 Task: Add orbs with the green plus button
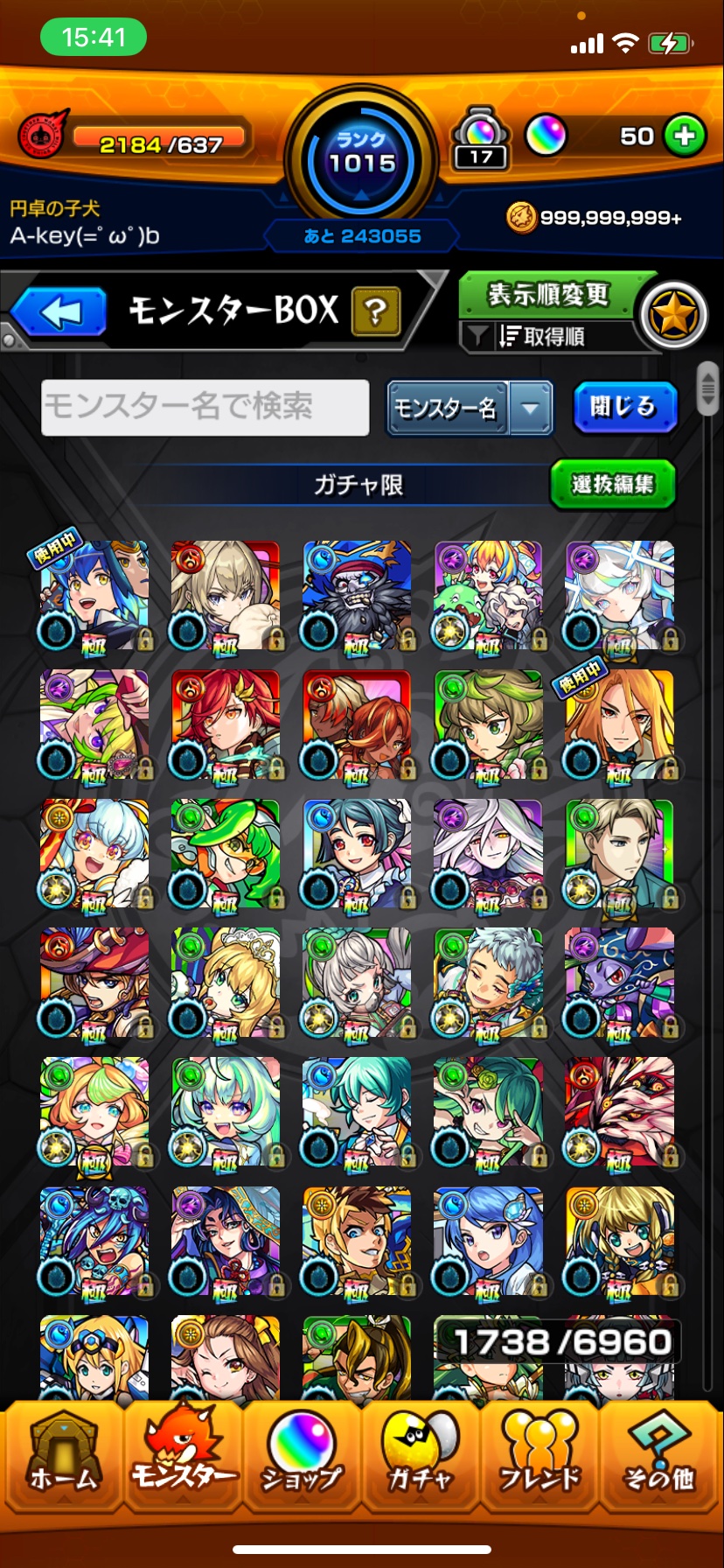(x=685, y=136)
